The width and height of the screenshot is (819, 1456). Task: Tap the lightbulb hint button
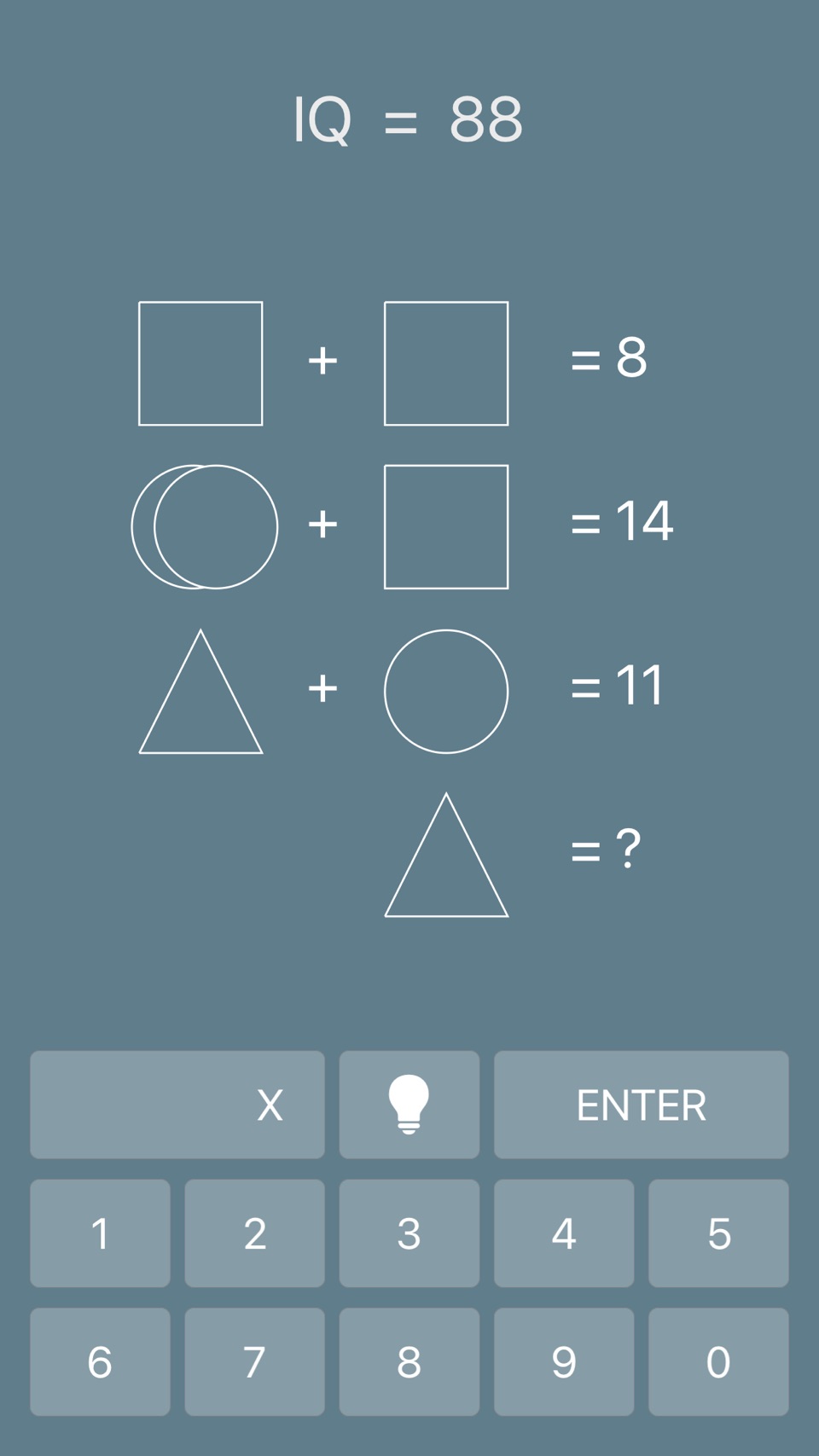point(409,1105)
